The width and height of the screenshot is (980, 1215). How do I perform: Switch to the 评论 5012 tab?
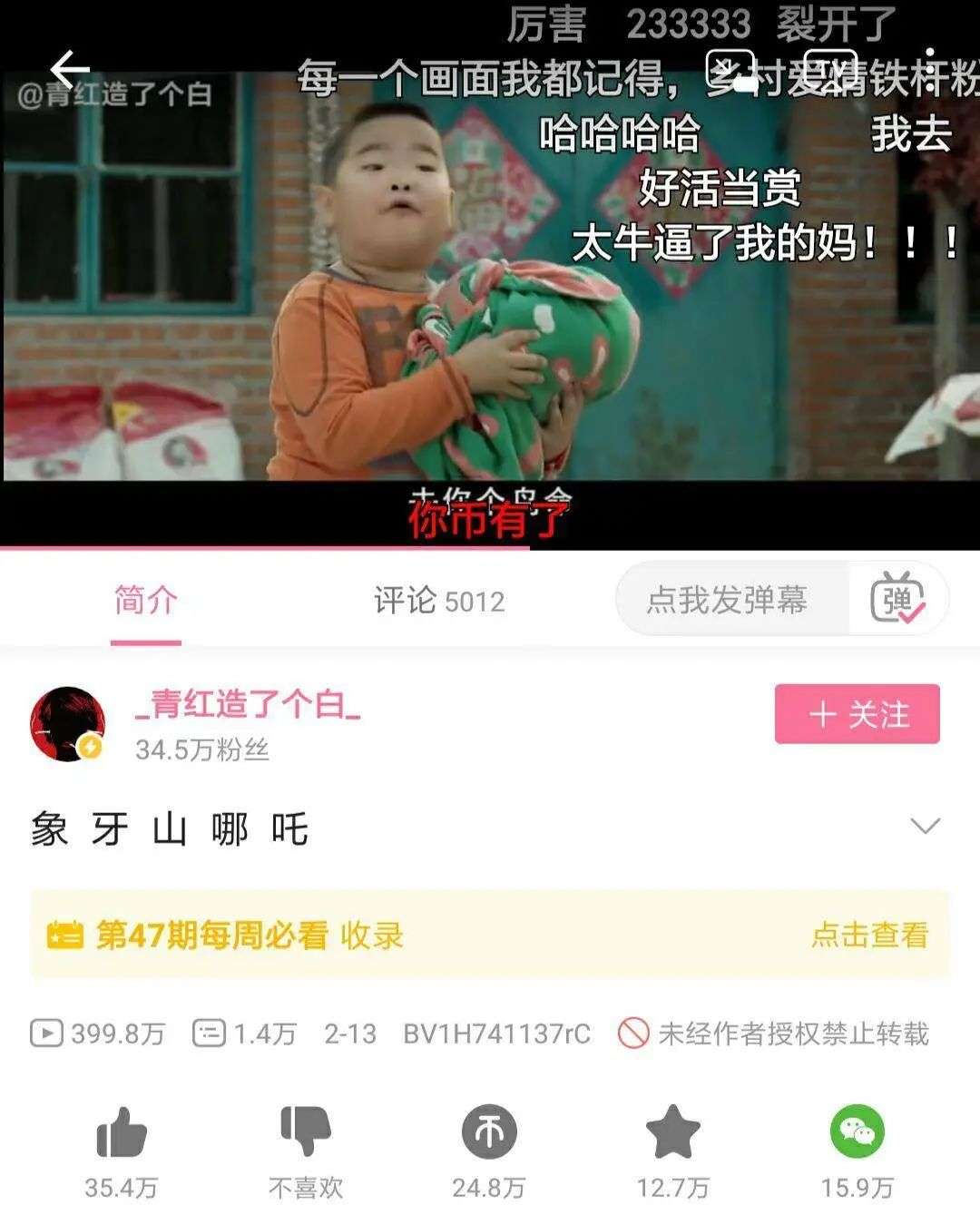[438, 601]
